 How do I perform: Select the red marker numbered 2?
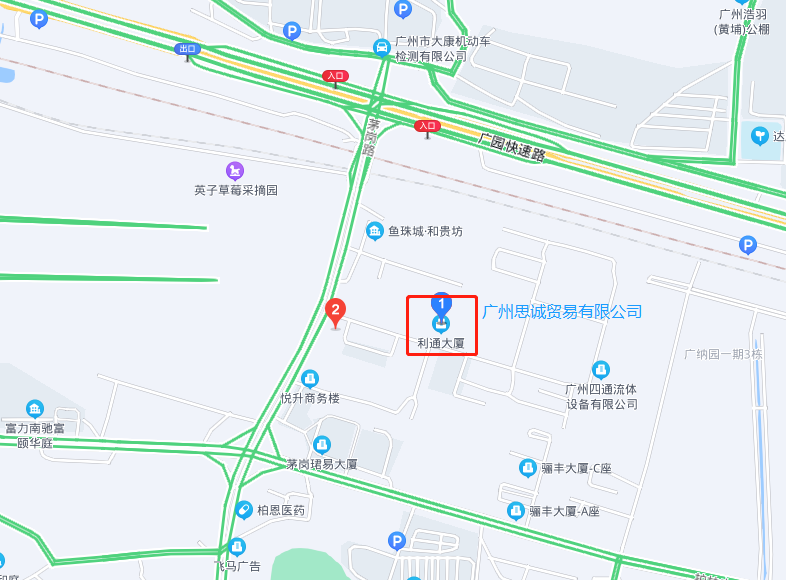(x=337, y=312)
